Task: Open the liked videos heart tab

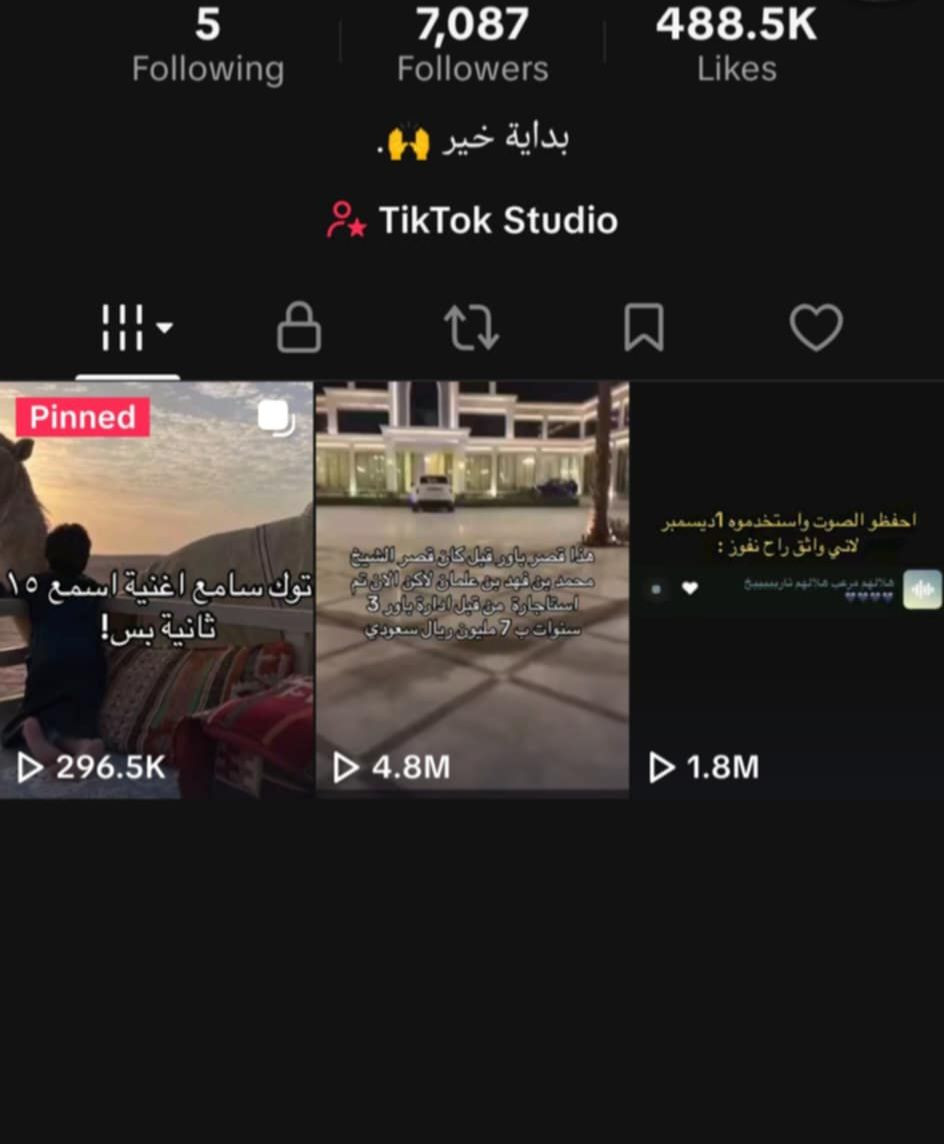Action: pos(816,328)
